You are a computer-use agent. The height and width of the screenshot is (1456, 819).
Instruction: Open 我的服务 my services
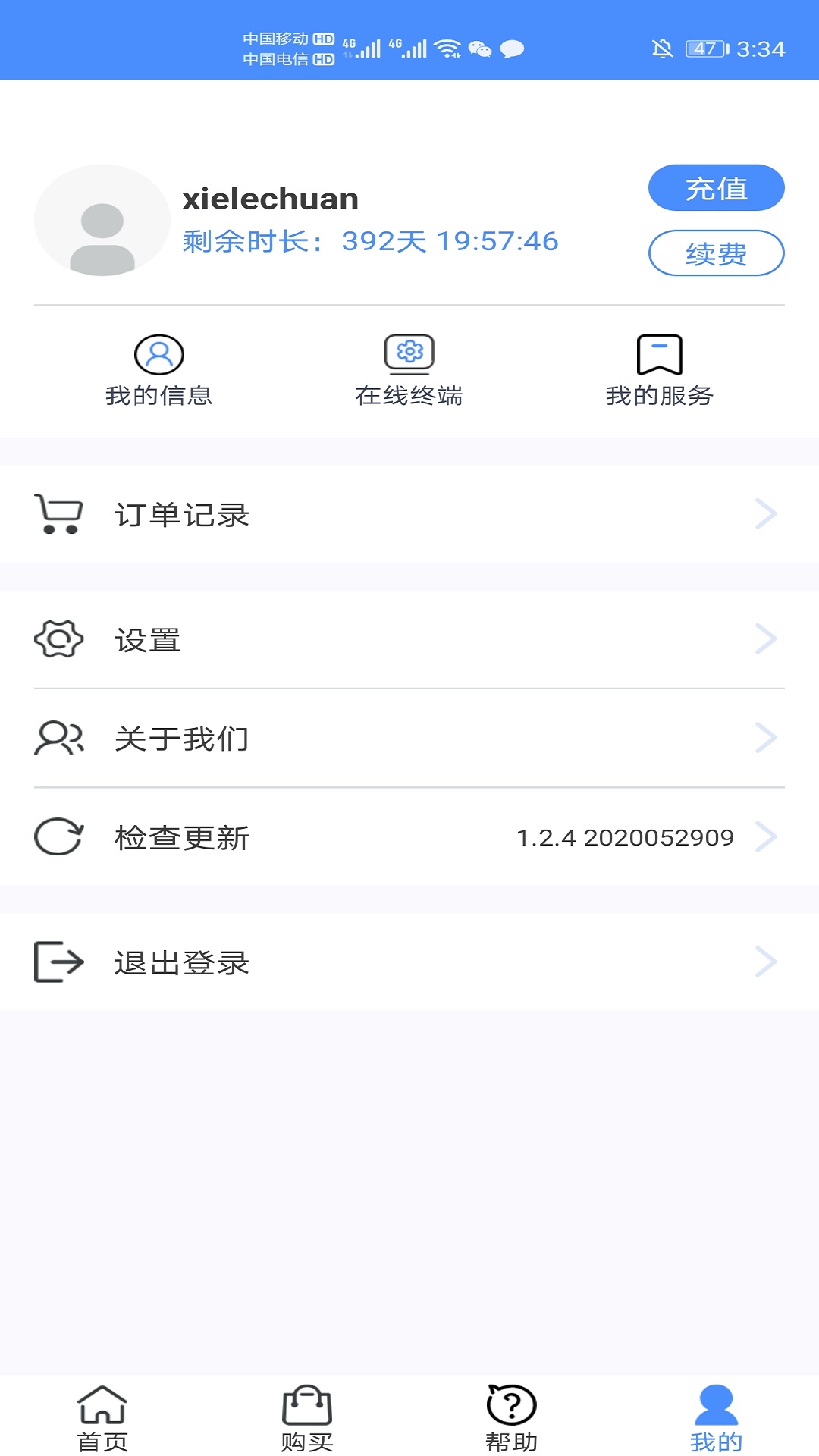click(659, 371)
